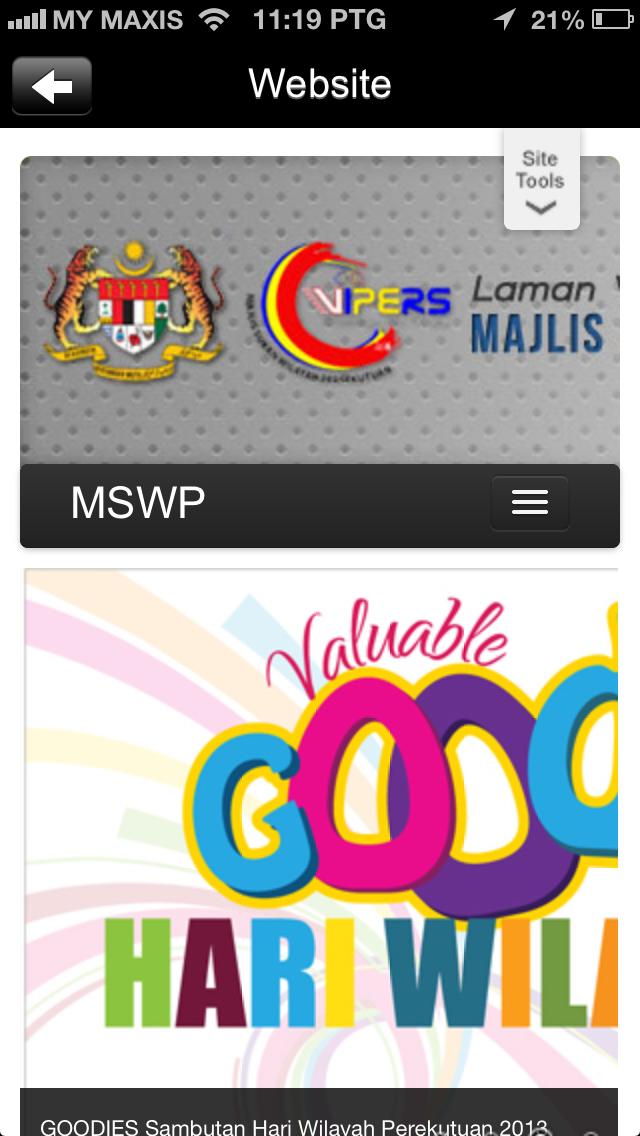Expand the Site Tools dropdown
This screenshot has width=640, height=1136.
(x=541, y=182)
